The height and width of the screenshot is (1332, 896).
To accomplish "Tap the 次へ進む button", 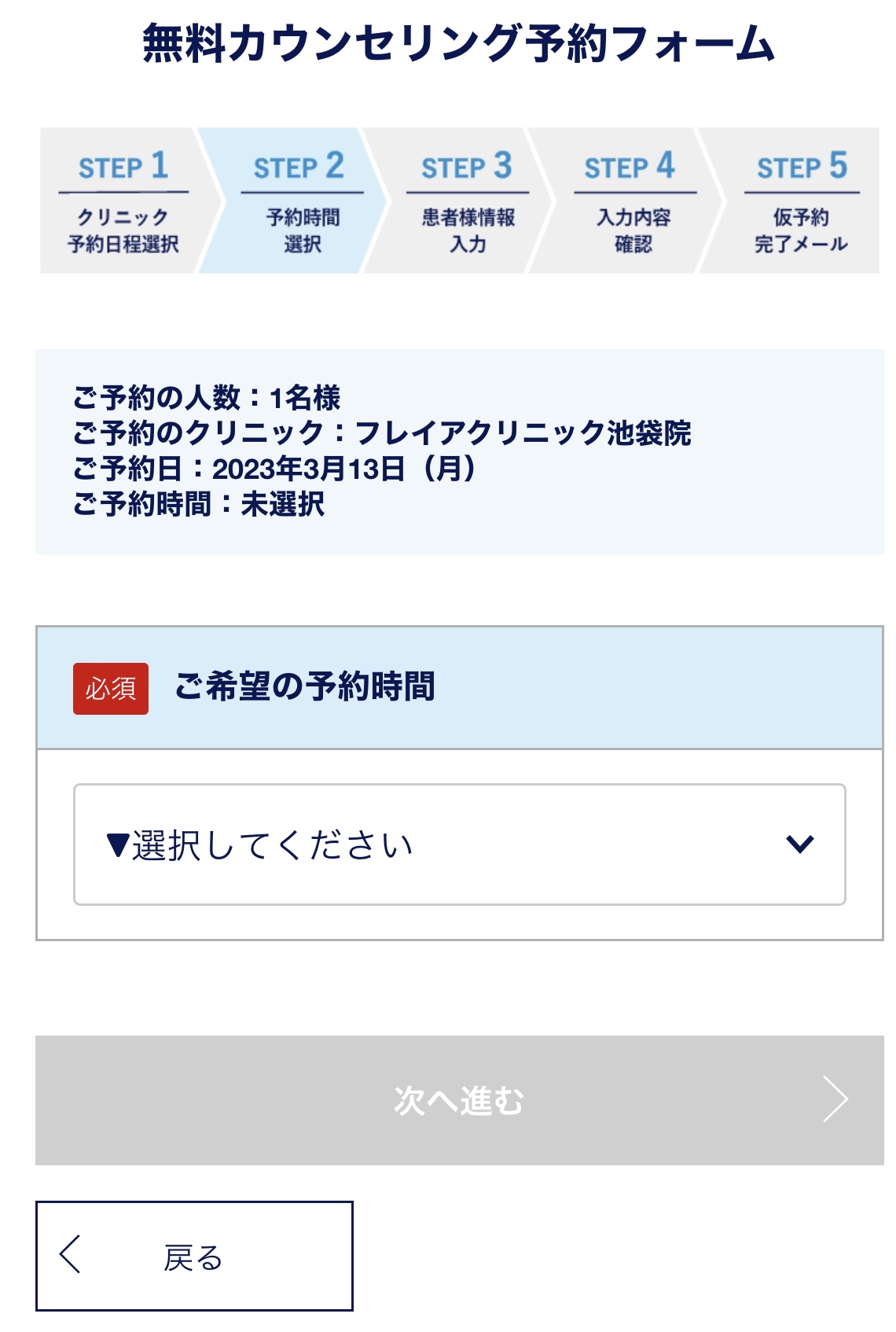I will 459,1100.
